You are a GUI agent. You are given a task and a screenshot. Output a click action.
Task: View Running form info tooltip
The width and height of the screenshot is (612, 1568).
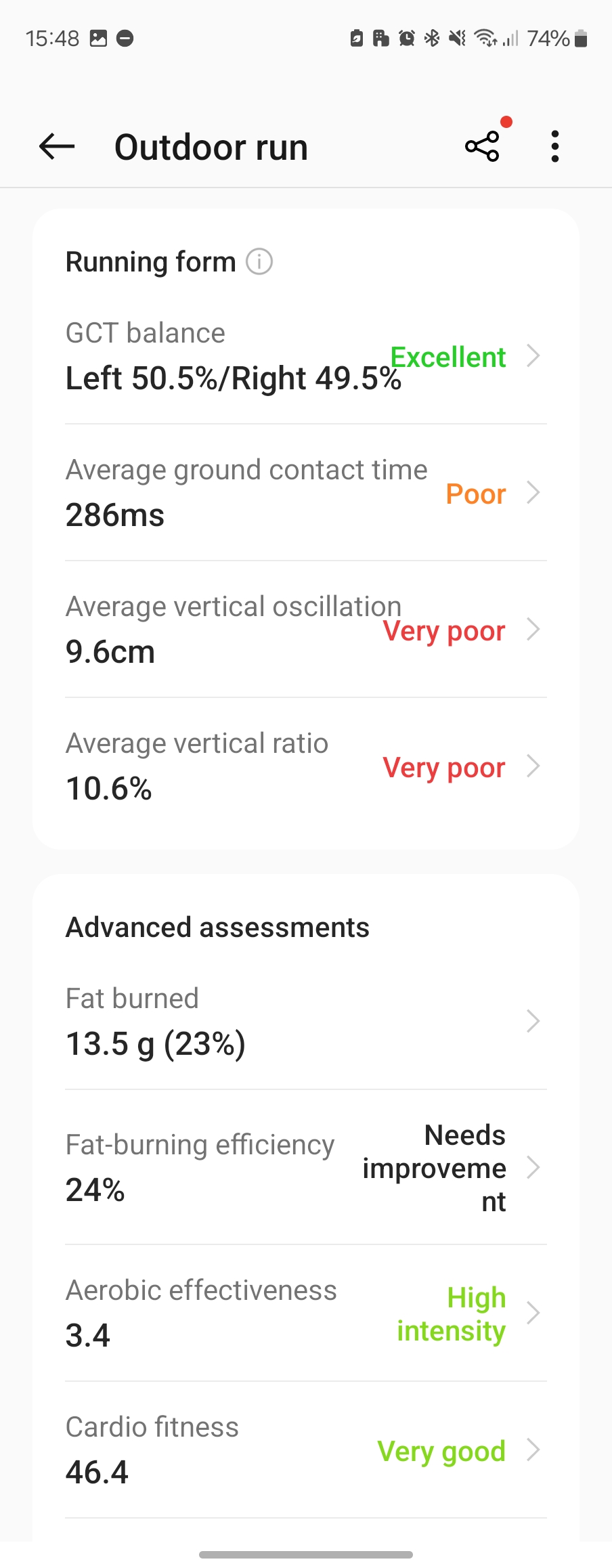pyautogui.click(x=257, y=262)
